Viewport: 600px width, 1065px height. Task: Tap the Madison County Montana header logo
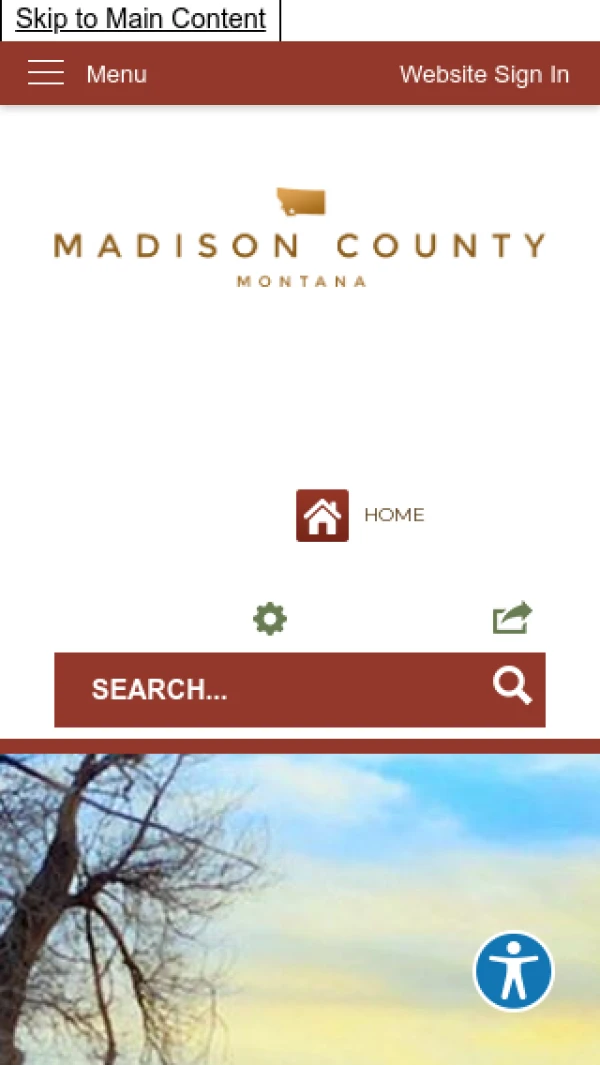300,238
